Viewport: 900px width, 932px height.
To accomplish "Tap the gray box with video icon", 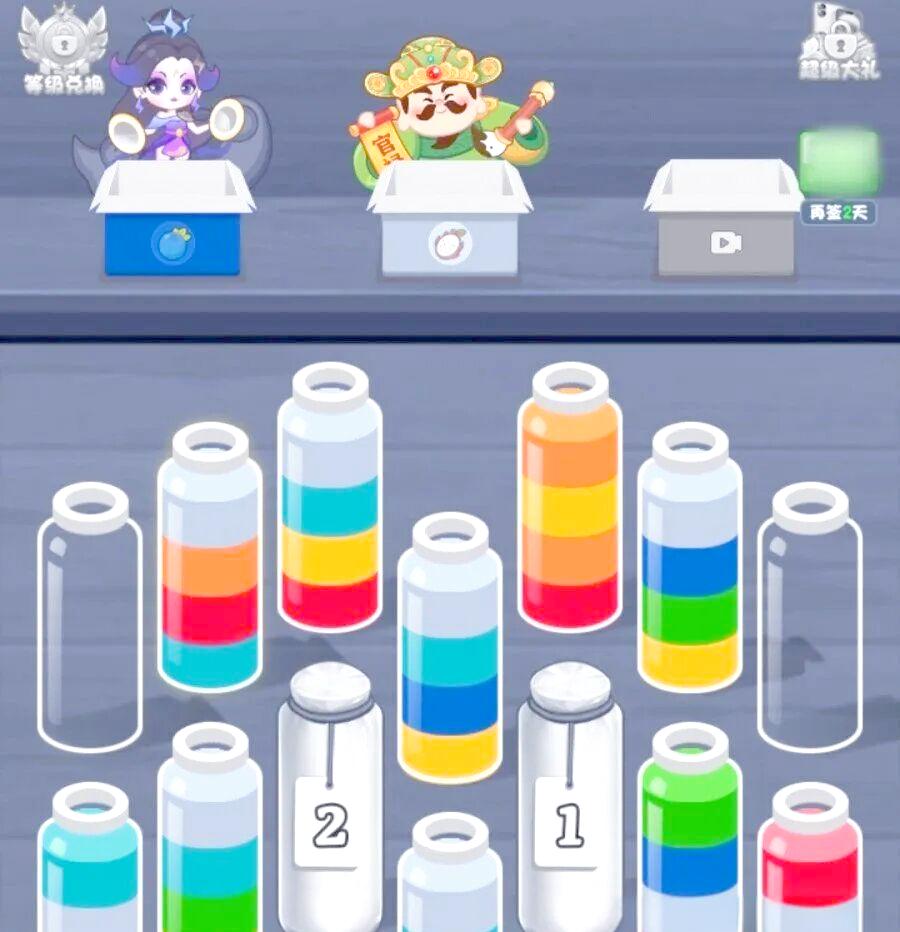I will click(x=725, y=242).
